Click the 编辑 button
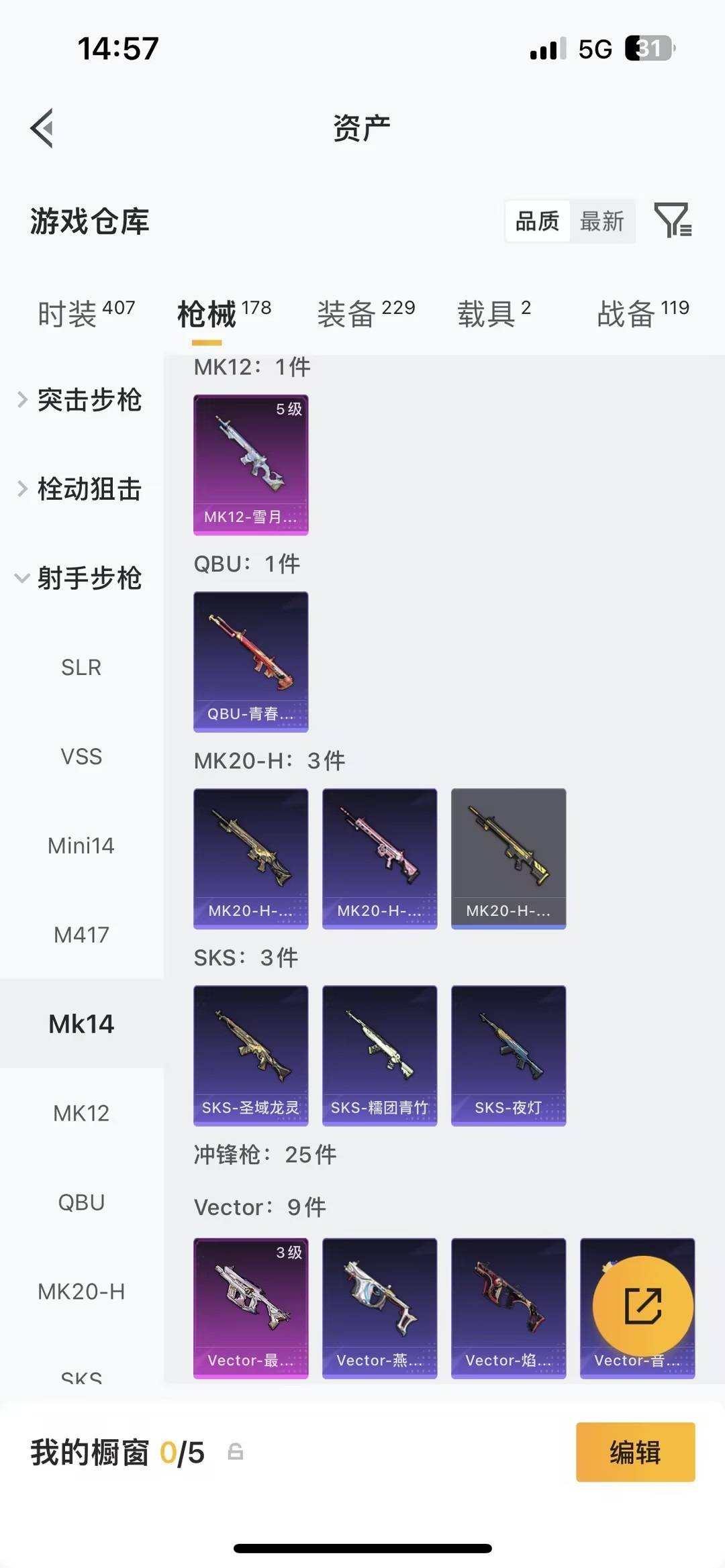This screenshot has height=1568, width=725. (x=635, y=1453)
